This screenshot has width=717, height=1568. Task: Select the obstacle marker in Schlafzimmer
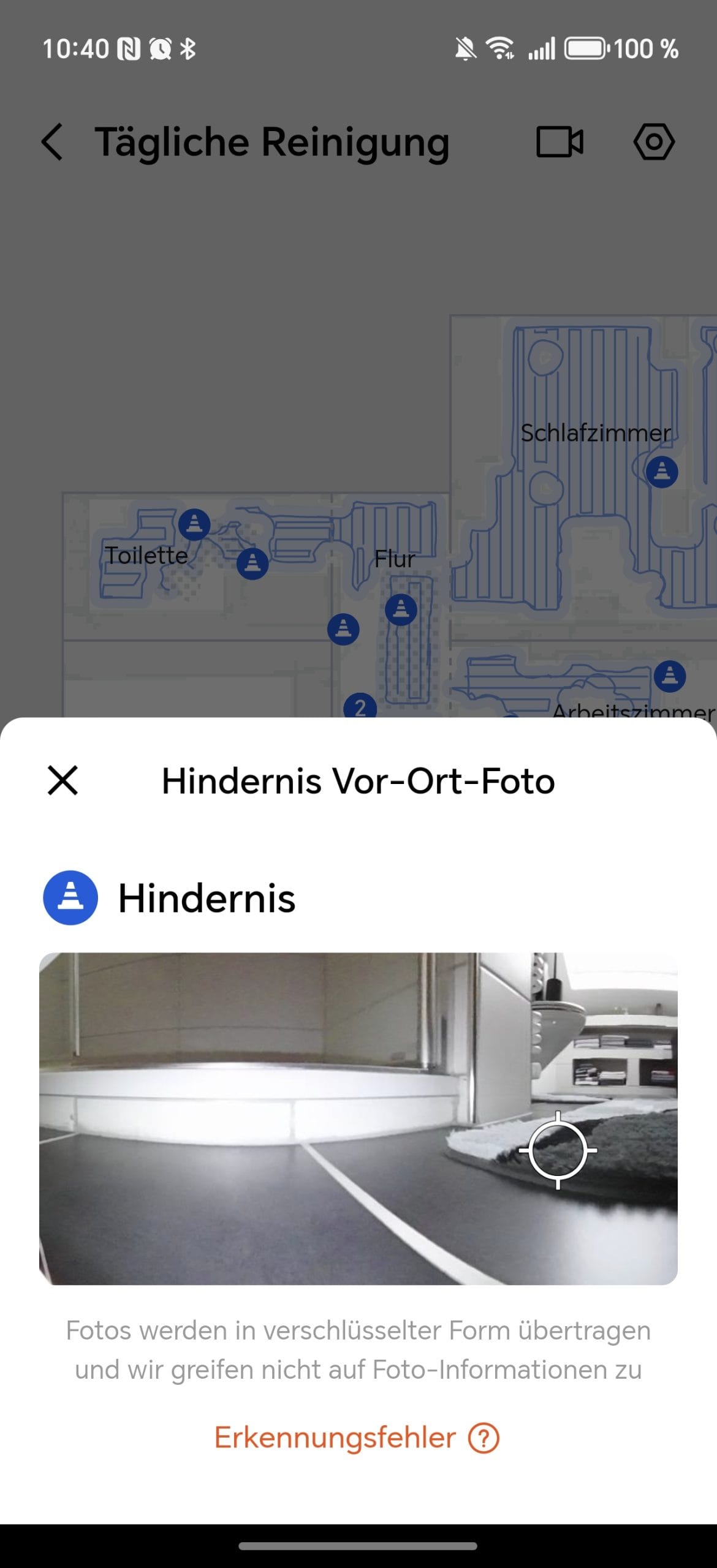[x=662, y=472]
